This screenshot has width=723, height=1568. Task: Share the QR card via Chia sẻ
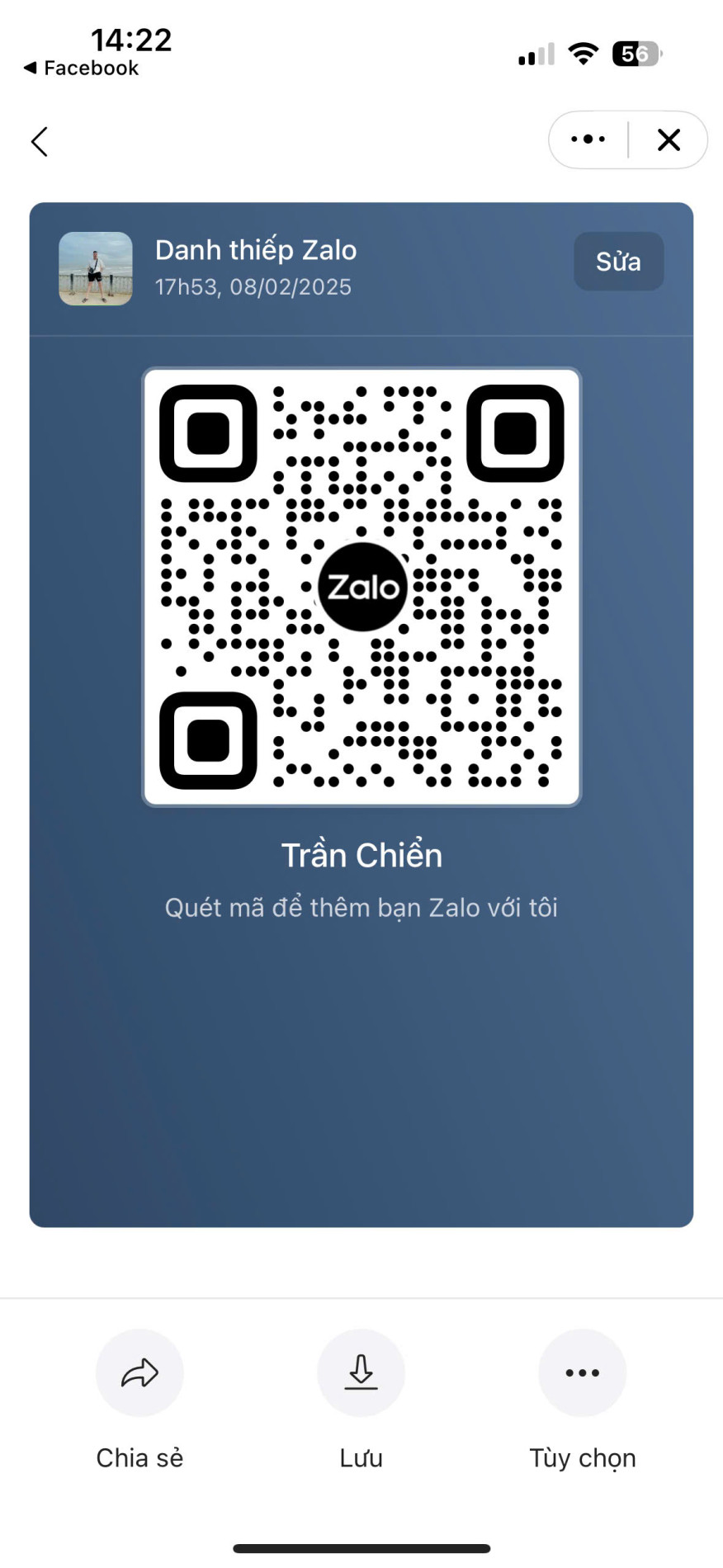(x=139, y=1373)
